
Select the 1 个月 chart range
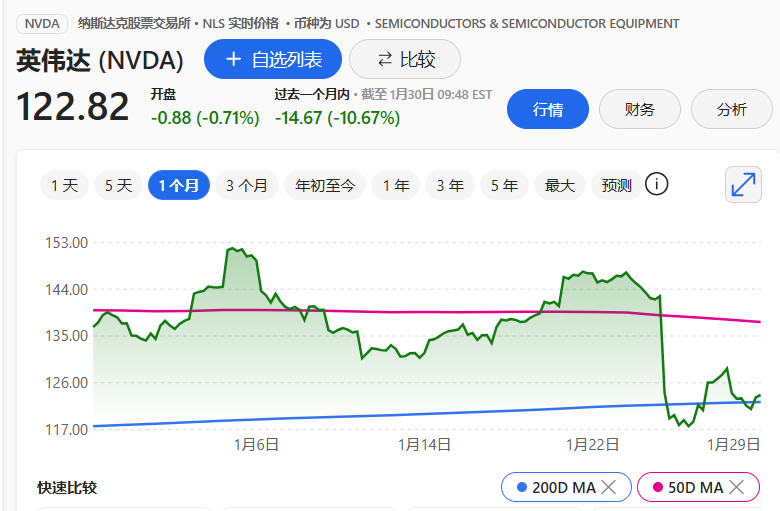tap(179, 185)
